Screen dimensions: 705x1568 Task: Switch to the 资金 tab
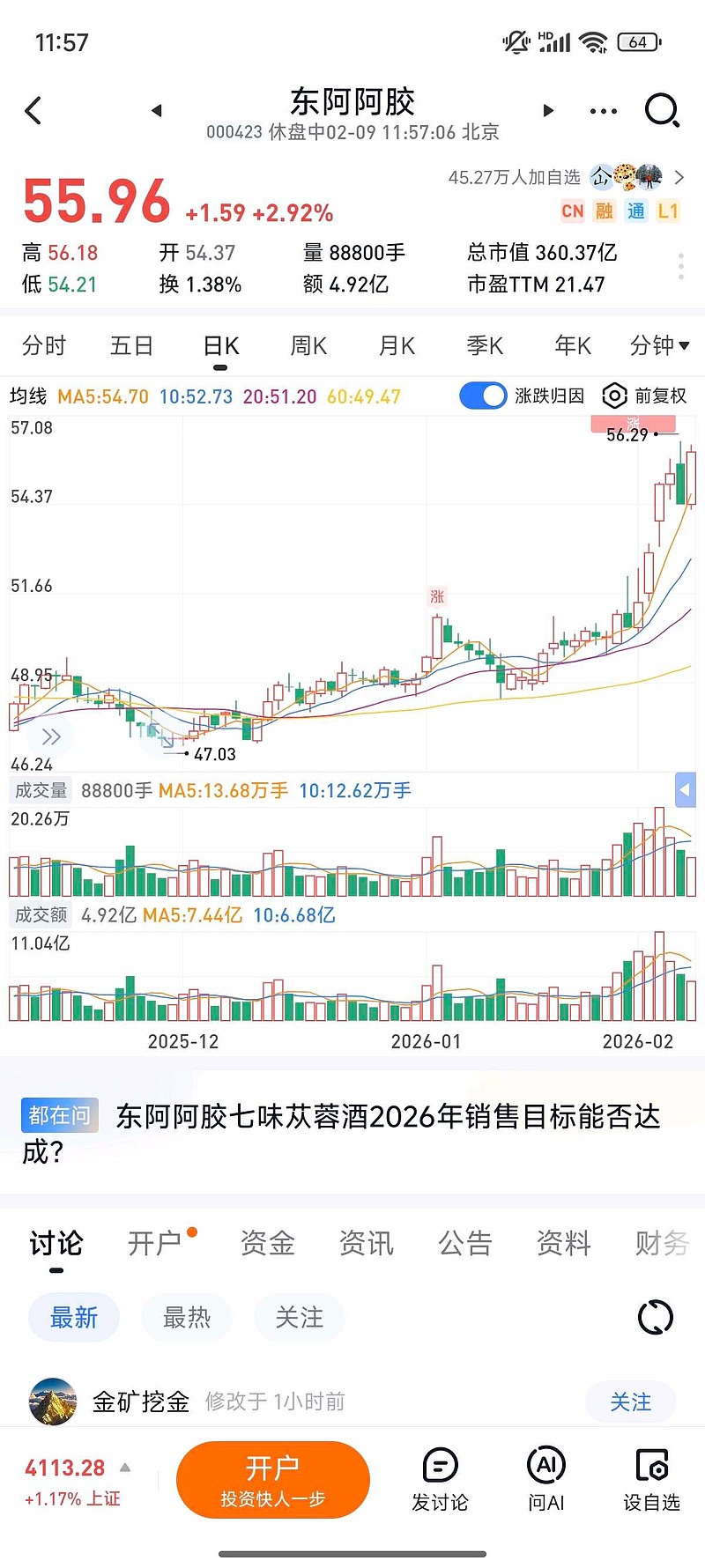[x=267, y=1244]
